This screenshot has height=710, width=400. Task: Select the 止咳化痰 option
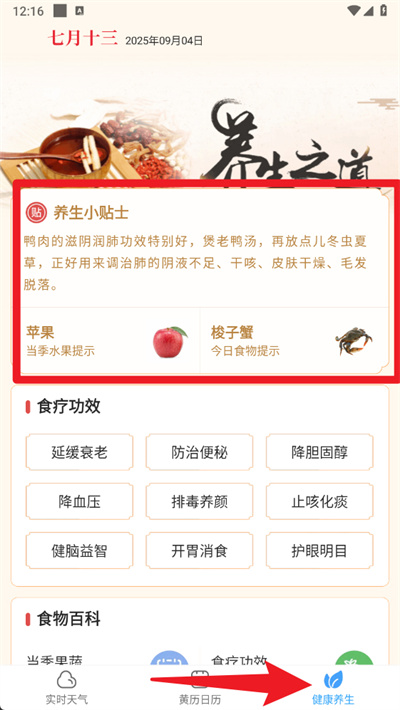click(320, 501)
